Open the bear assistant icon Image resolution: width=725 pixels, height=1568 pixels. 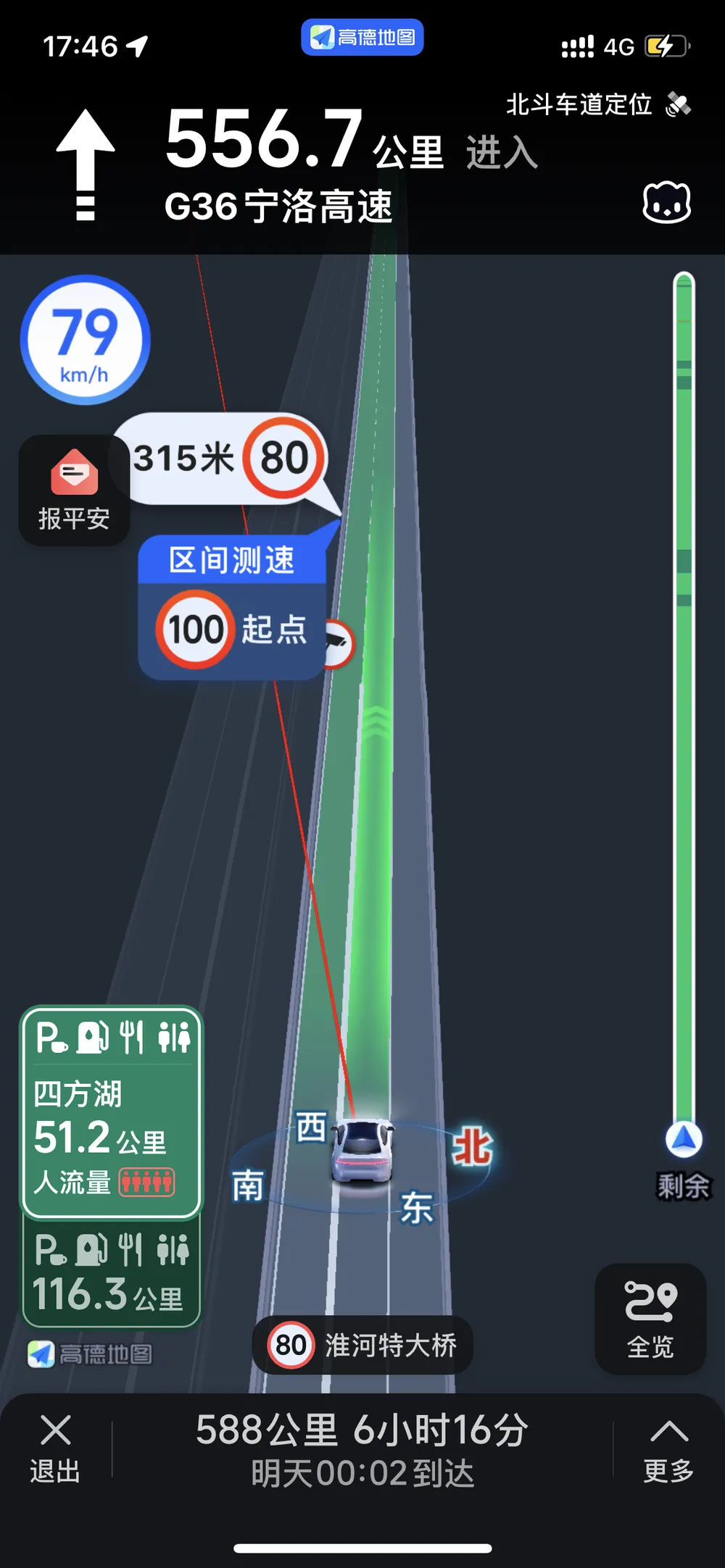666,203
